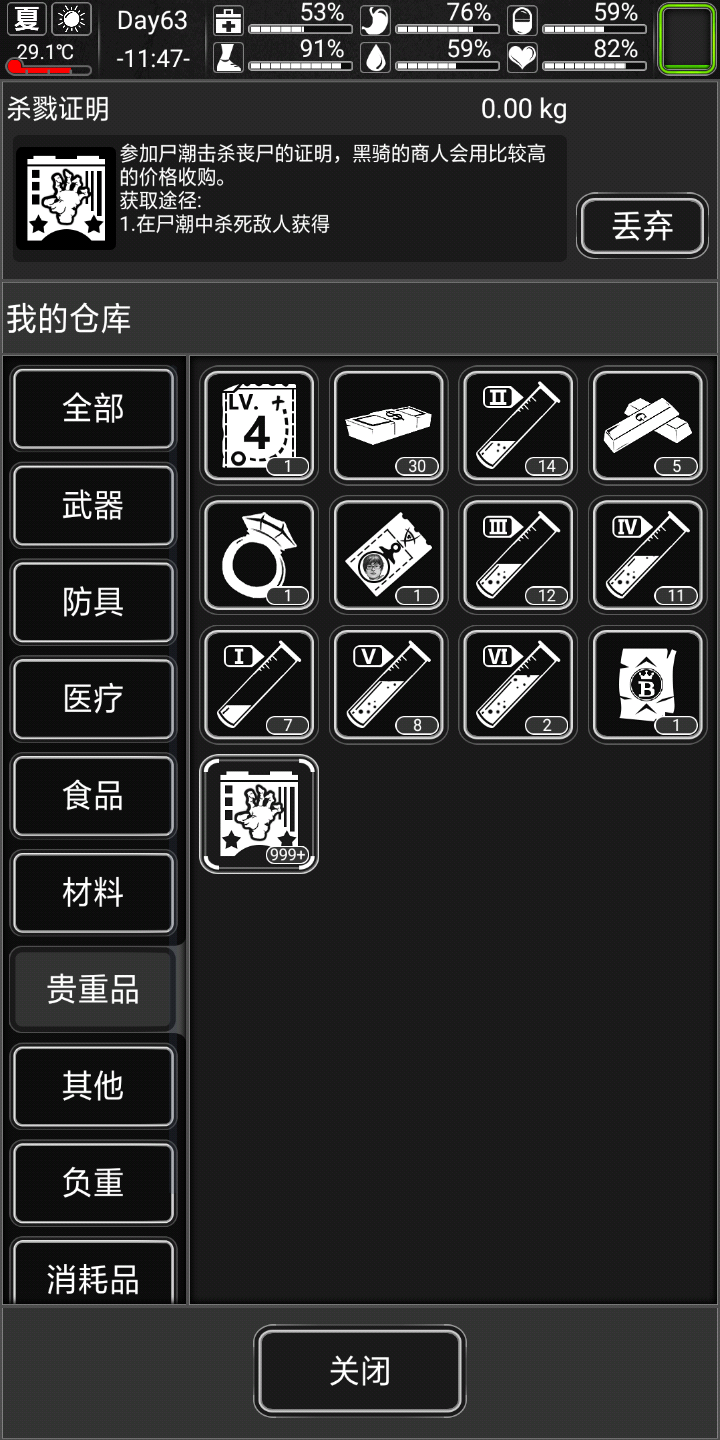This screenshot has width=720, height=1440.
Task: Pick the level II test tube
Action: click(x=518, y=425)
